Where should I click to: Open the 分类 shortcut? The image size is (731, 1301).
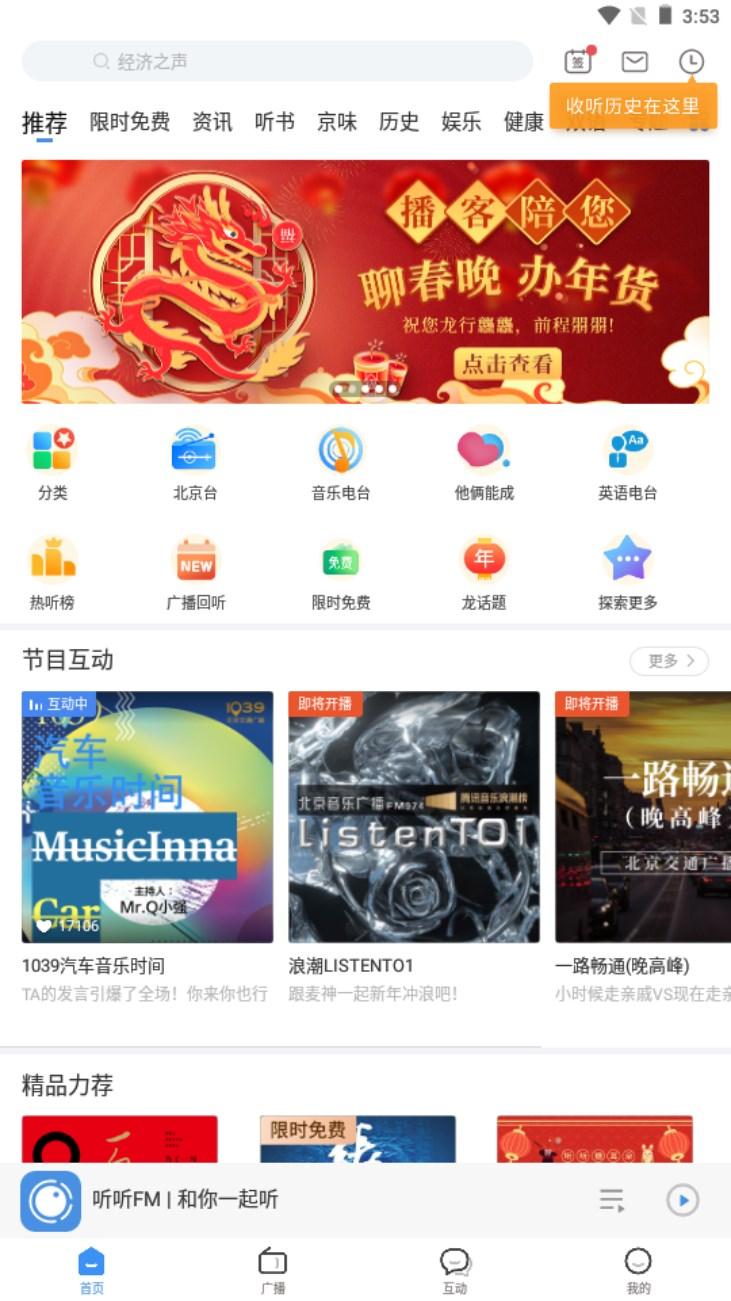52,463
